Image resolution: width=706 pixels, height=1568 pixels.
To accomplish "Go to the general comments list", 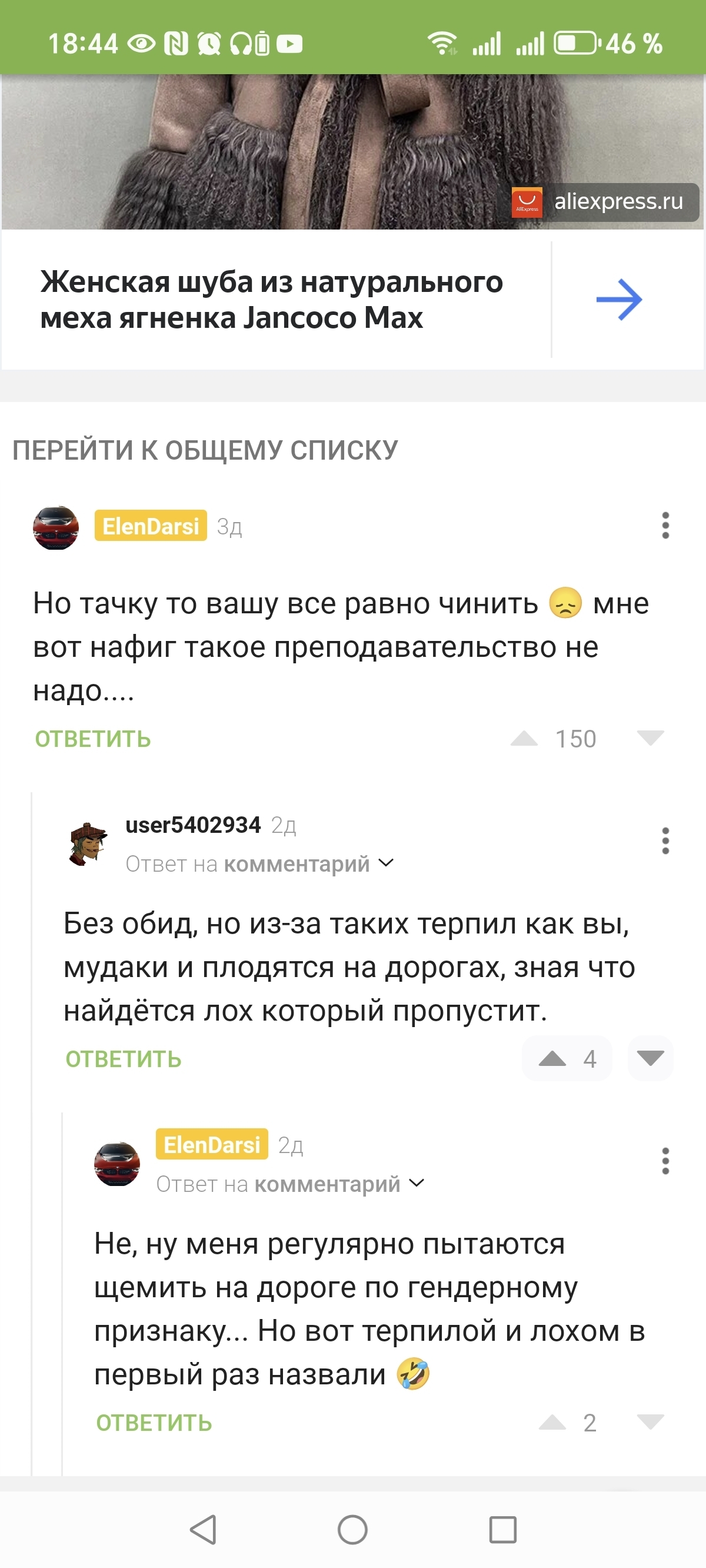I will click(205, 450).
